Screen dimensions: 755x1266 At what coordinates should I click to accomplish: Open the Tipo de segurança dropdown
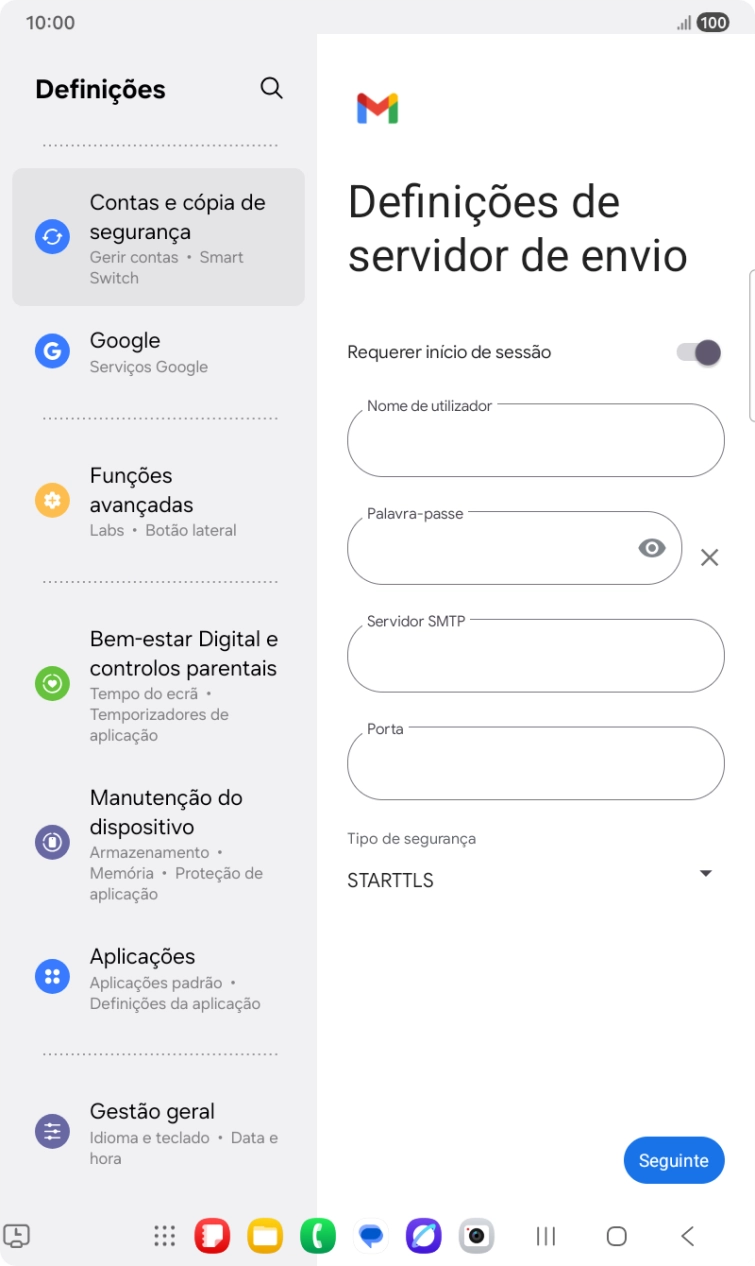pos(706,873)
